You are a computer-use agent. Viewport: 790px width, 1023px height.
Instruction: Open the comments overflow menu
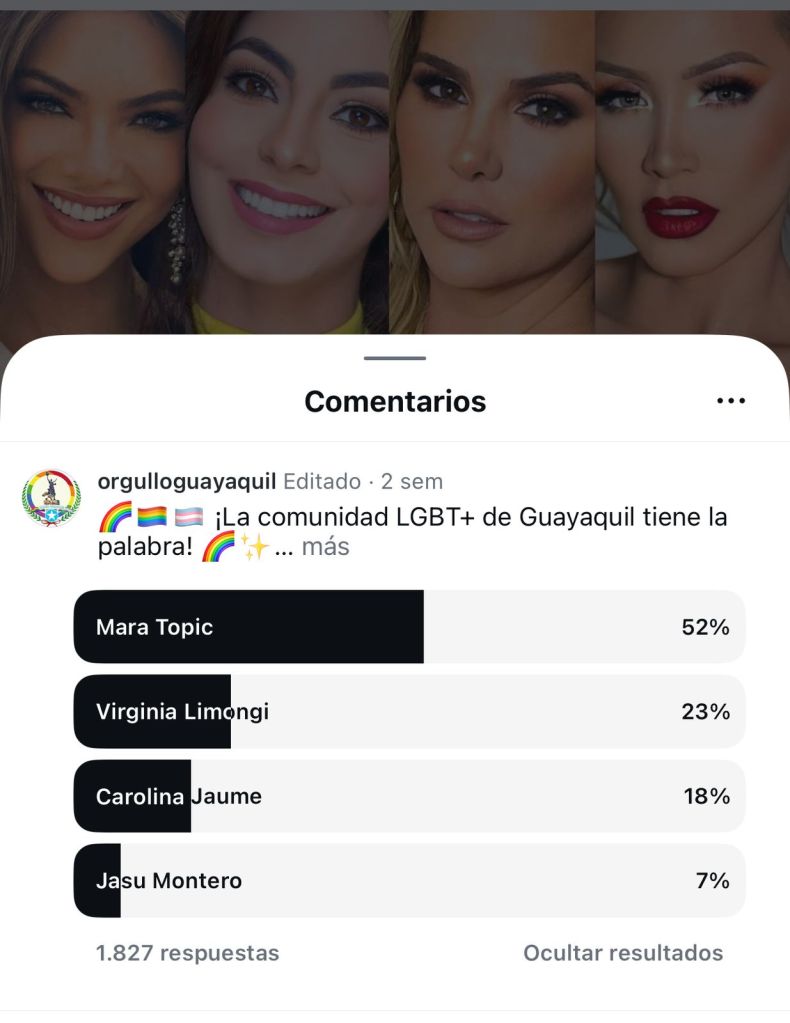pyautogui.click(x=731, y=401)
